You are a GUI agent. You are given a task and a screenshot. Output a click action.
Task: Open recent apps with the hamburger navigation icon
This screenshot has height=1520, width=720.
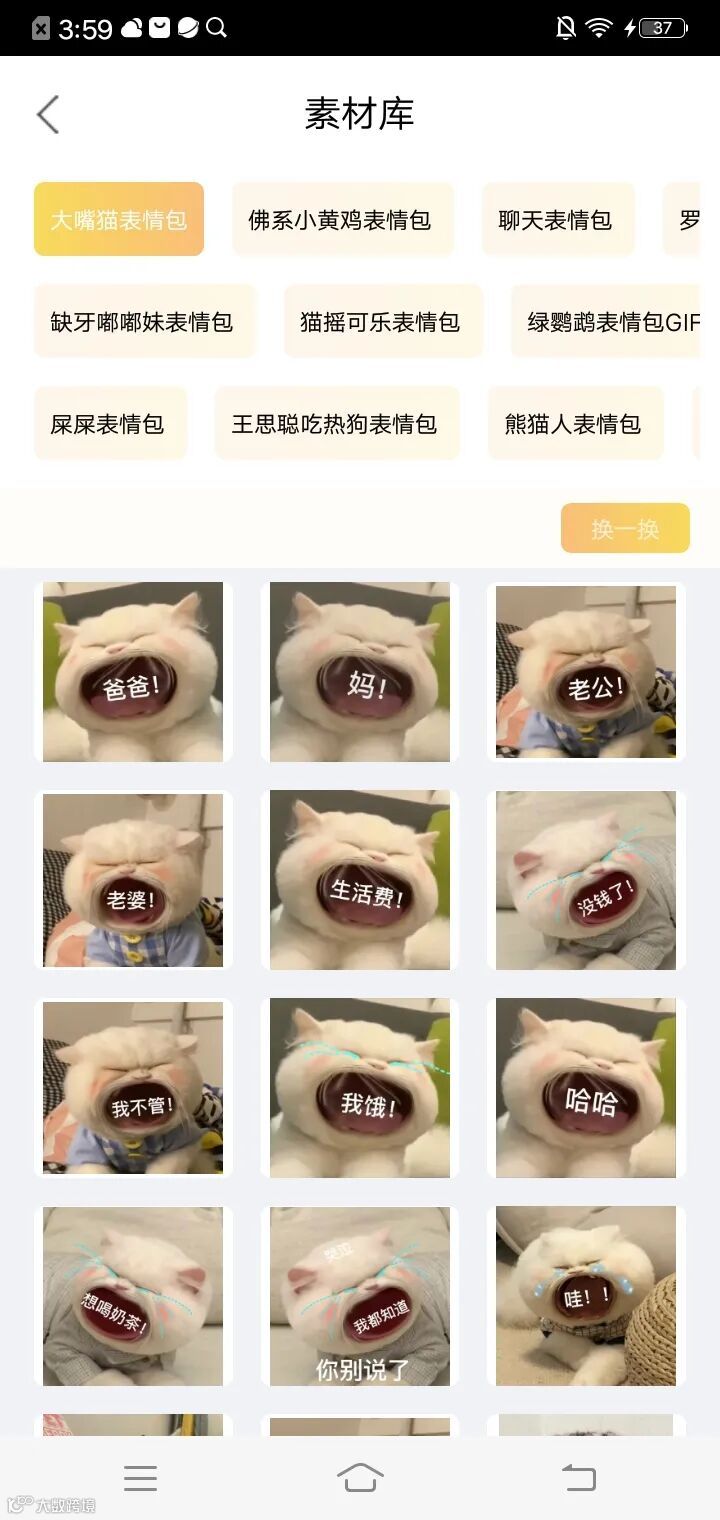(x=141, y=1478)
